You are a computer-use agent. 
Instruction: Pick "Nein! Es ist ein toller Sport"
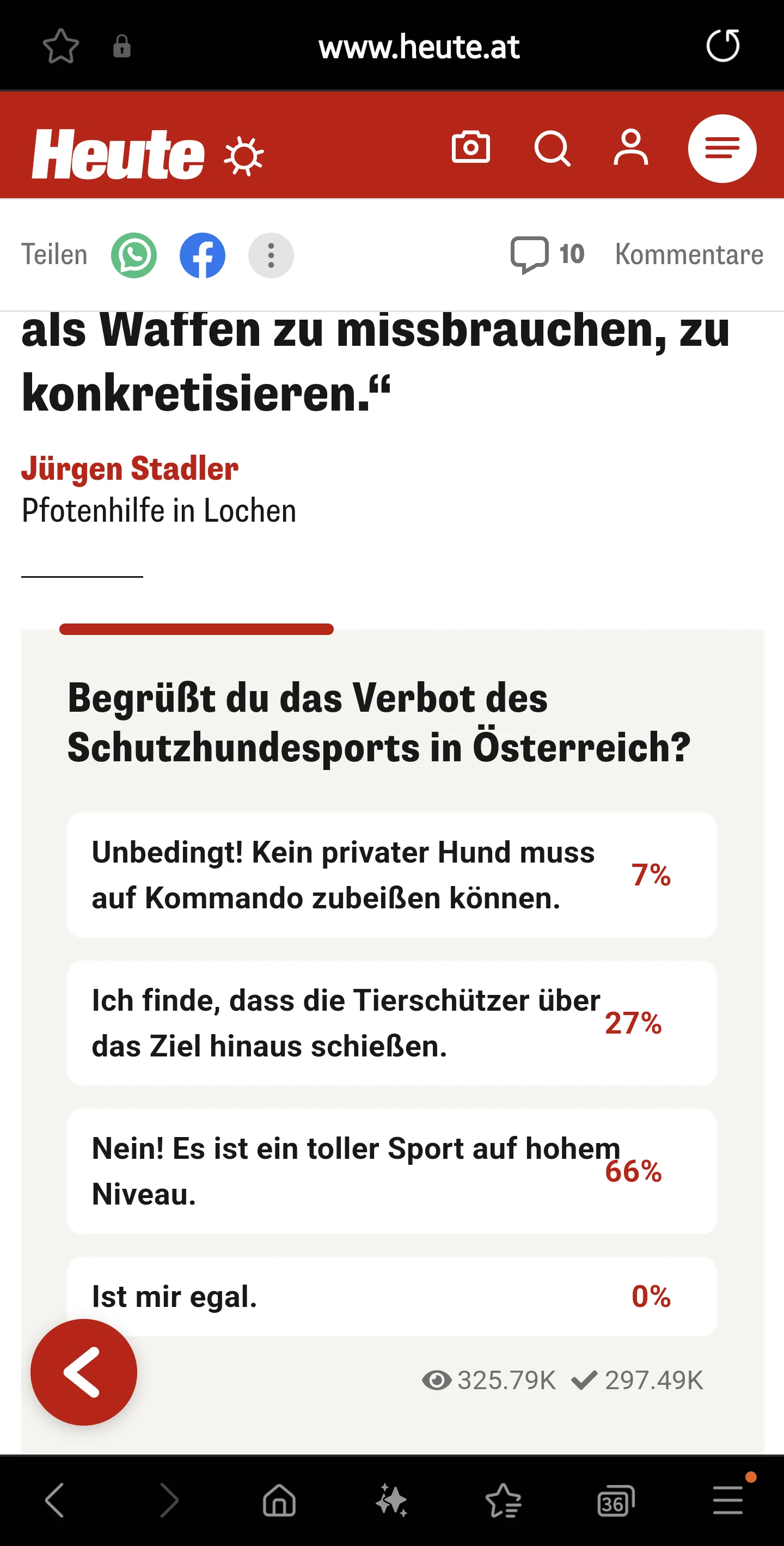[x=391, y=1171]
